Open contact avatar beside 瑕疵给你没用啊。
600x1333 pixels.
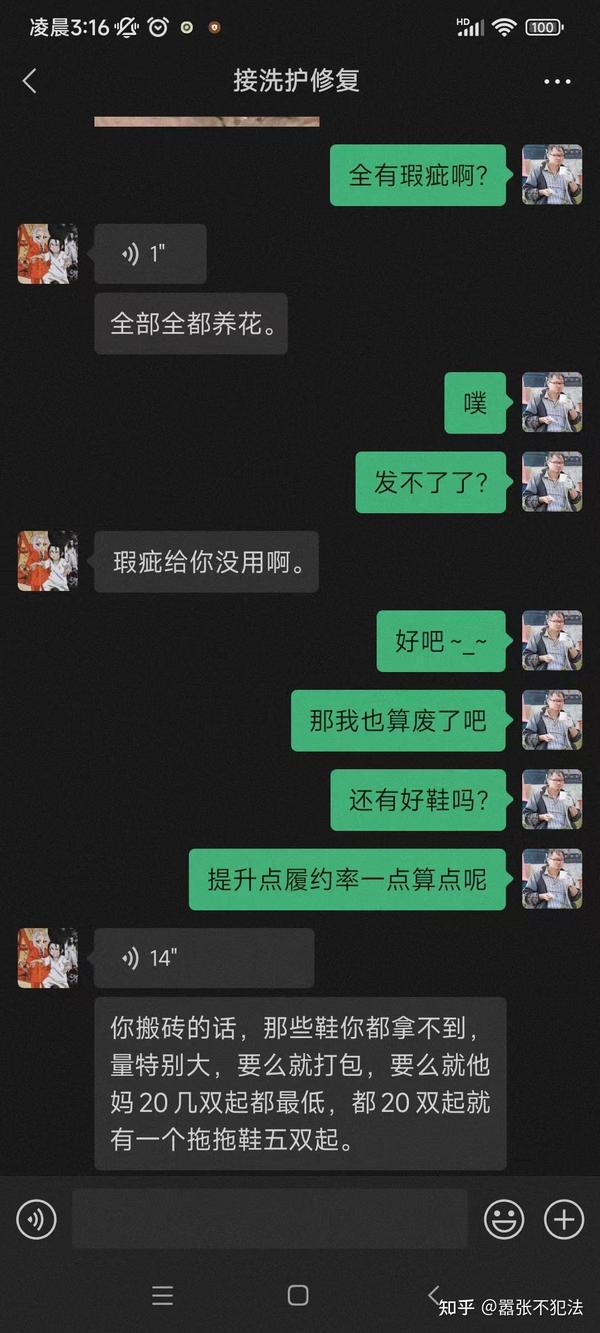(x=47, y=561)
